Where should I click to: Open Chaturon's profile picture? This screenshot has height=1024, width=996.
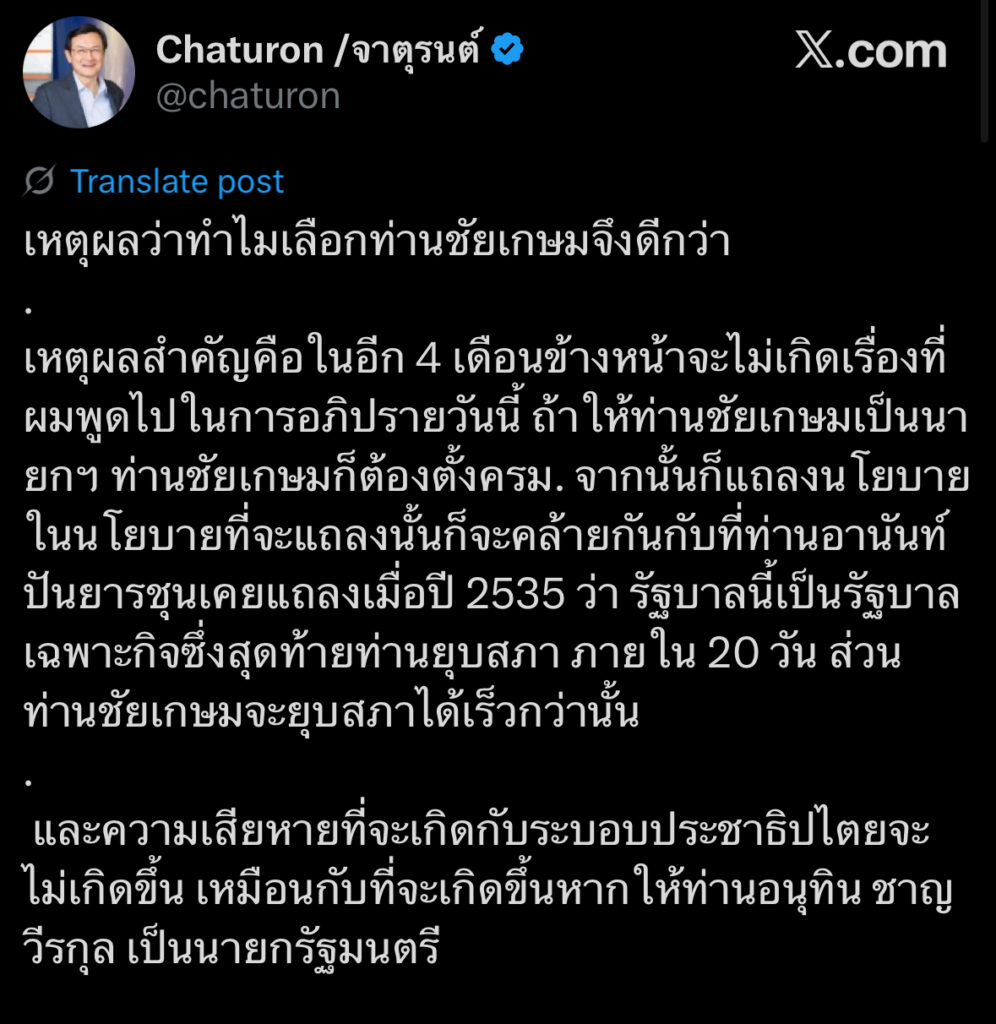tap(78, 73)
